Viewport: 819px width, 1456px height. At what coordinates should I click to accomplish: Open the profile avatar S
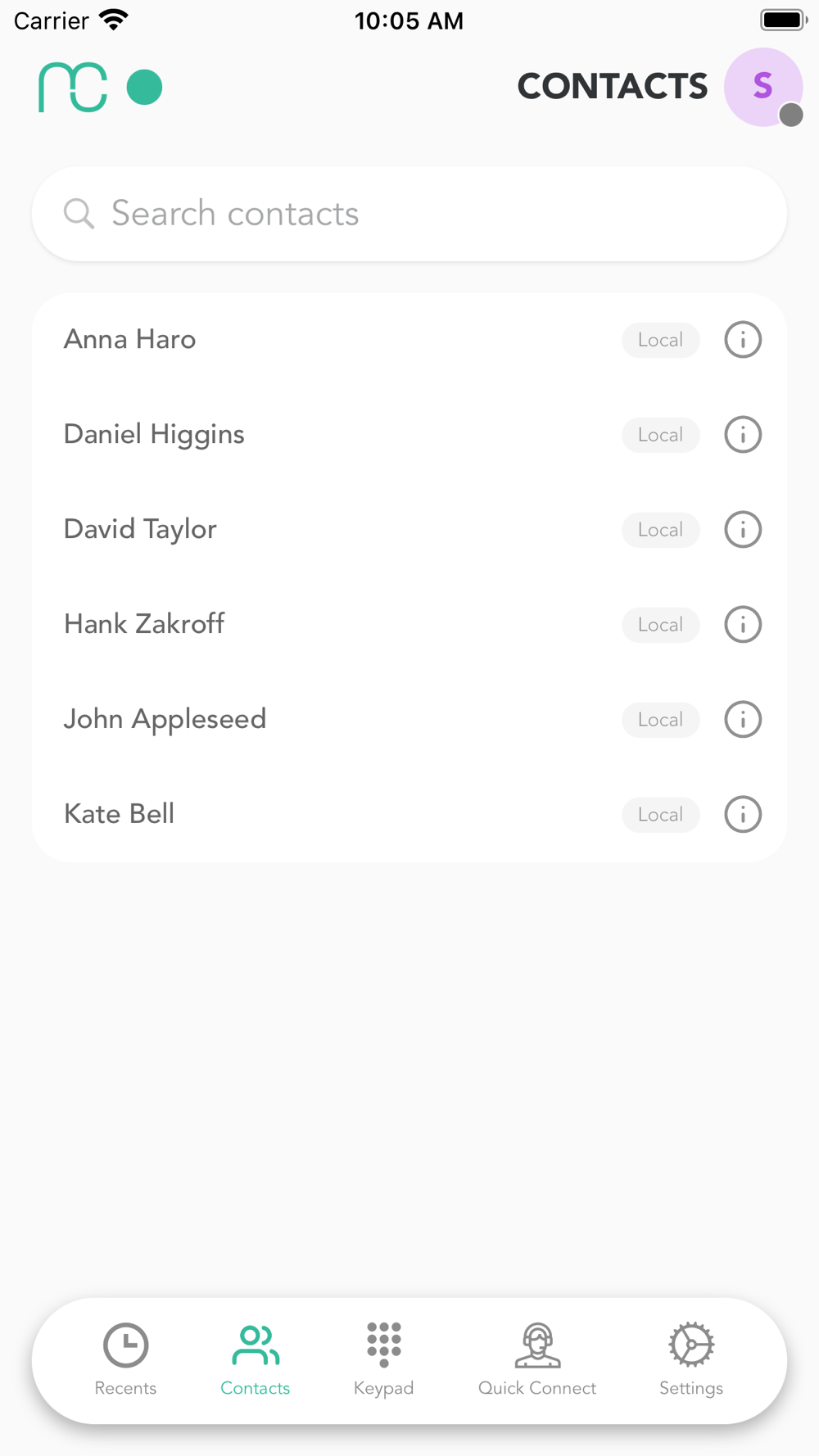coord(762,87)
